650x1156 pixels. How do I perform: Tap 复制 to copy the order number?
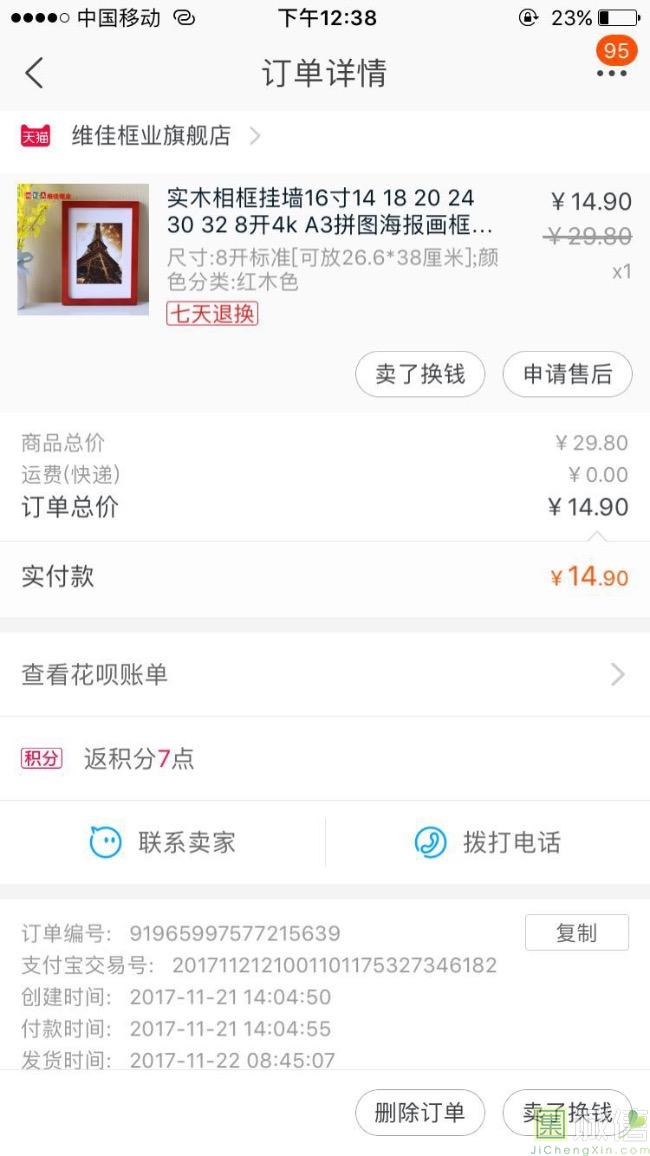[576, 933]
